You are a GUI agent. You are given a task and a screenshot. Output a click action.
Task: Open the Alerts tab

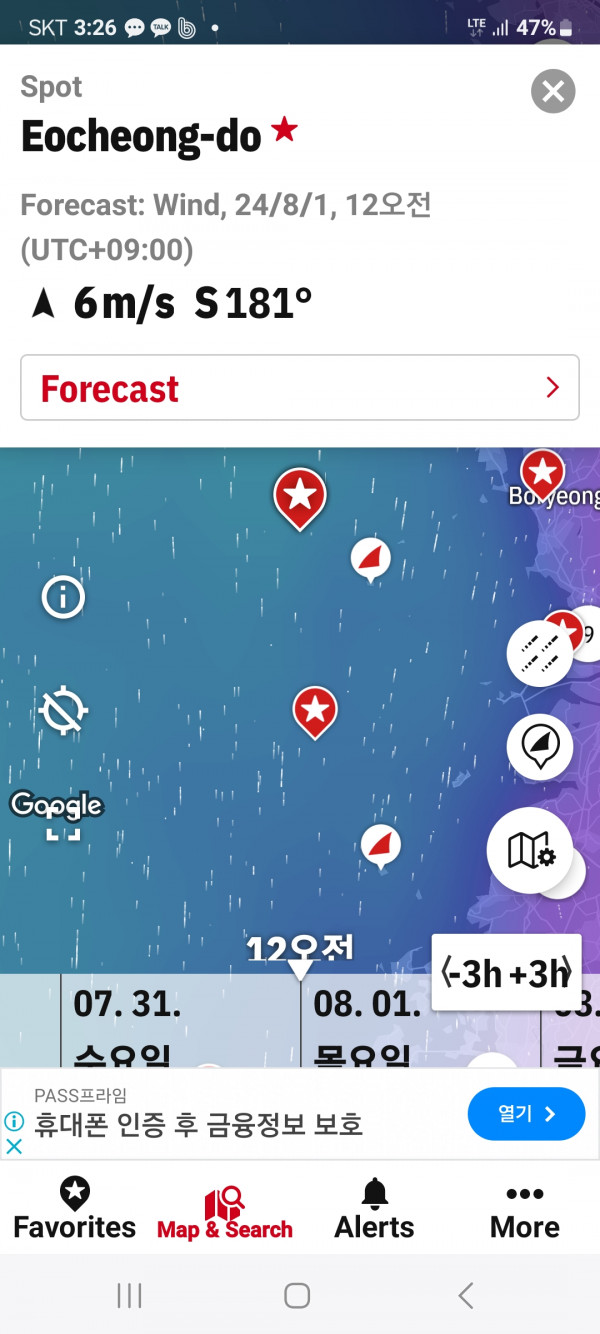tap(375, 1208)
